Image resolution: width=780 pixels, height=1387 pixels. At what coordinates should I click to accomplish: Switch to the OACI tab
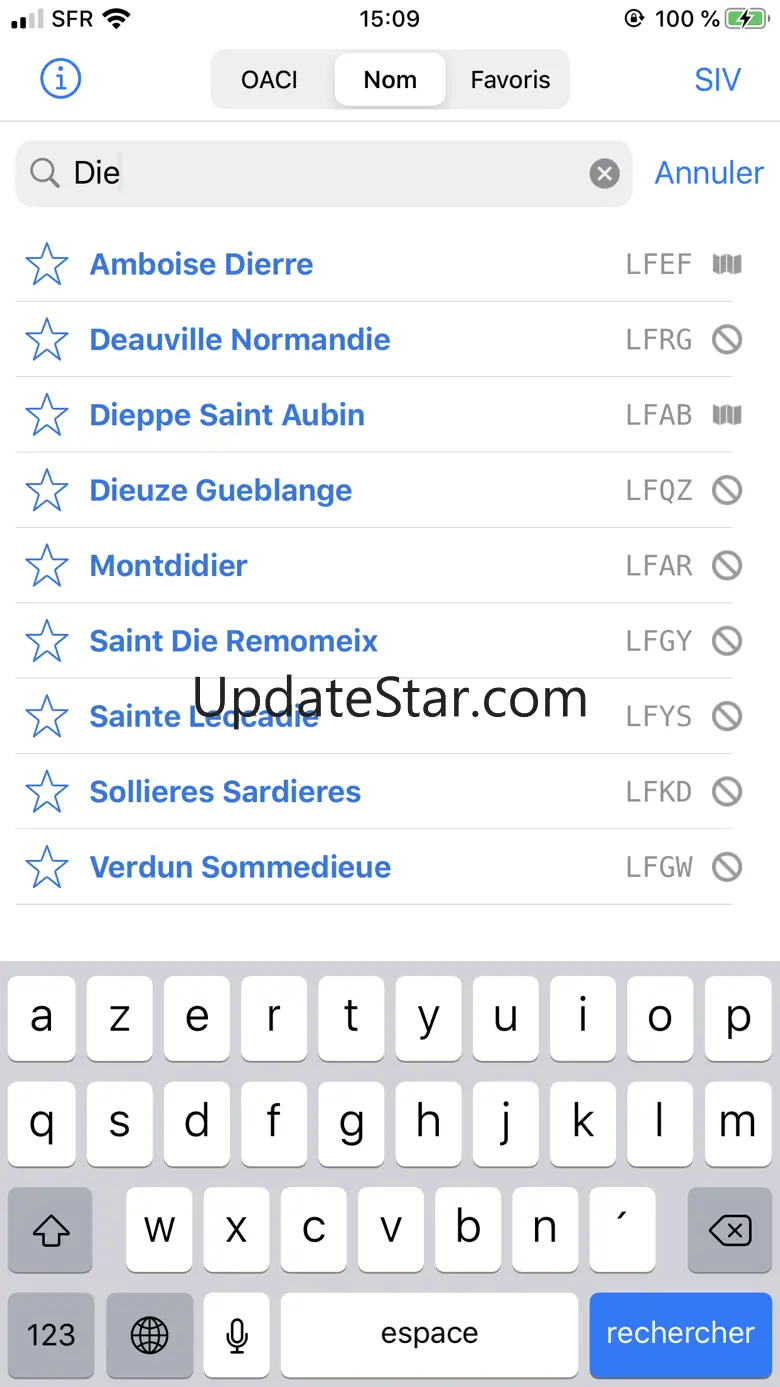pos(270,80)
